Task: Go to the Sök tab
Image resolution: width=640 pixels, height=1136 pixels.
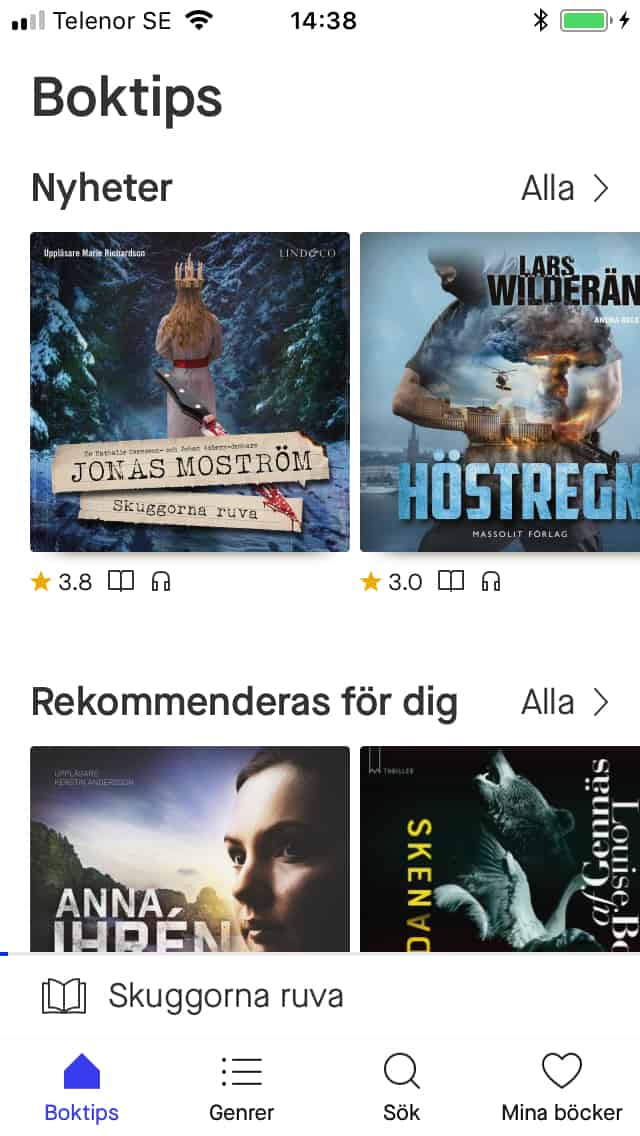Action: (402, 1088)
